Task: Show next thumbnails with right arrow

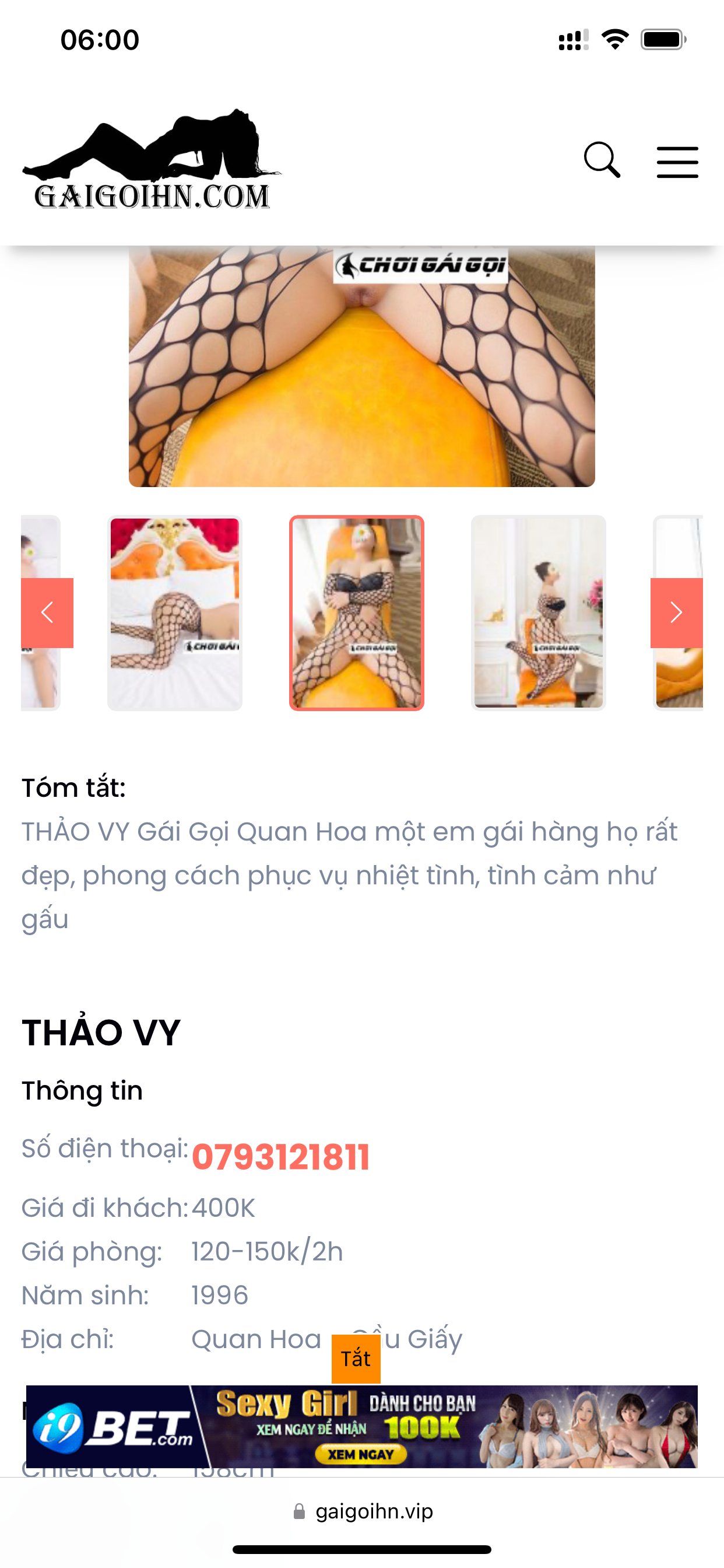Action: [676, 612]
